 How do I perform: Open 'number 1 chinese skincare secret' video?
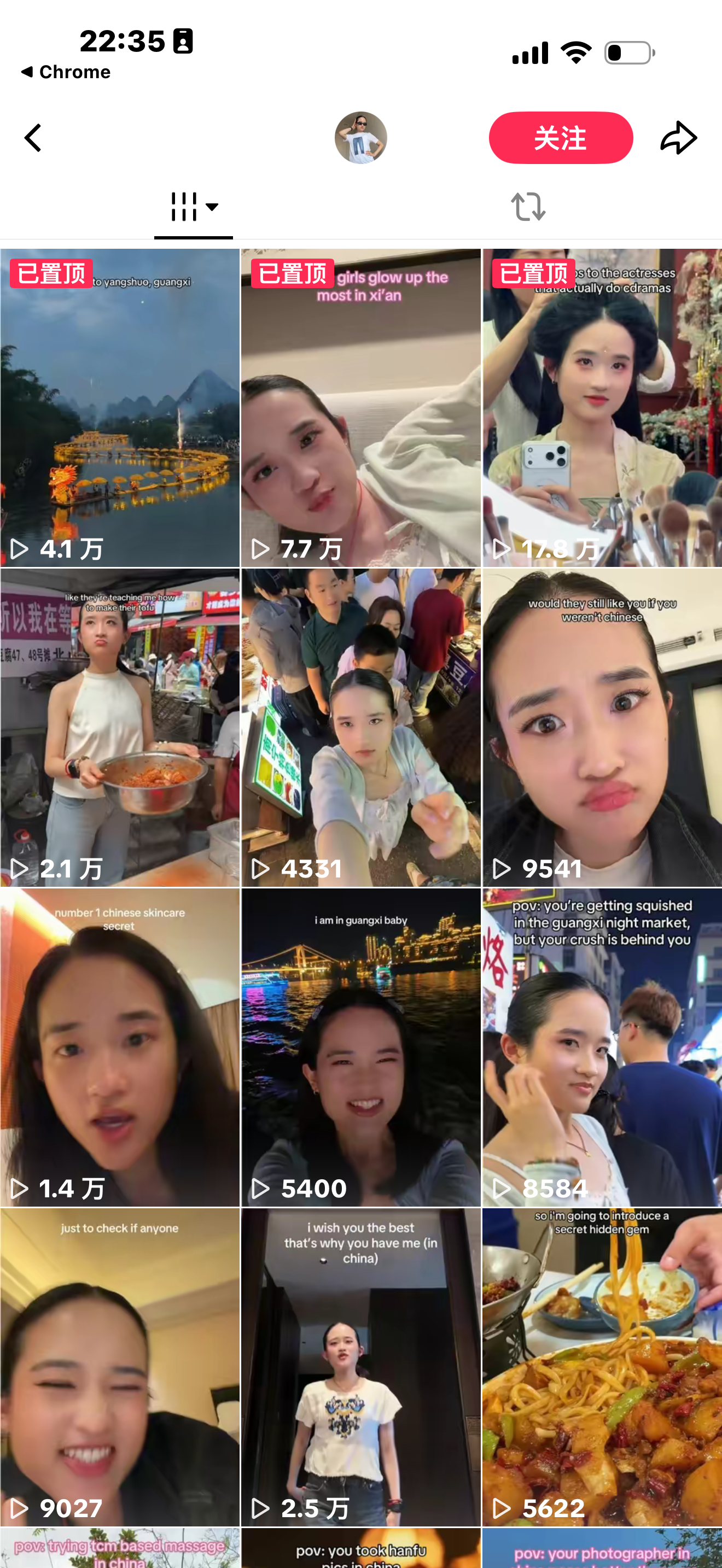120,1047
